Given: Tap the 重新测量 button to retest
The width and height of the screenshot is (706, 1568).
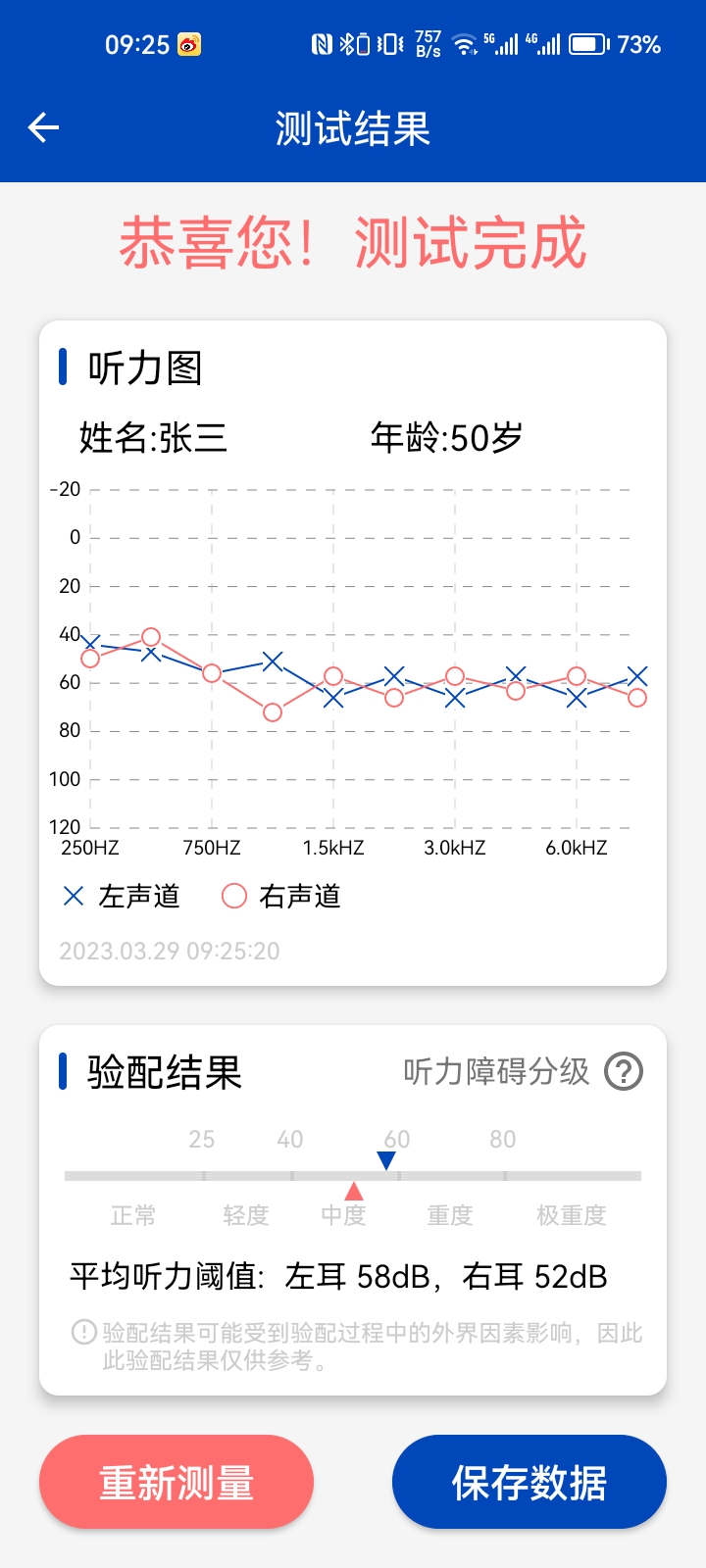Looking at the screenshot, I should click(x=176, y=1482).
